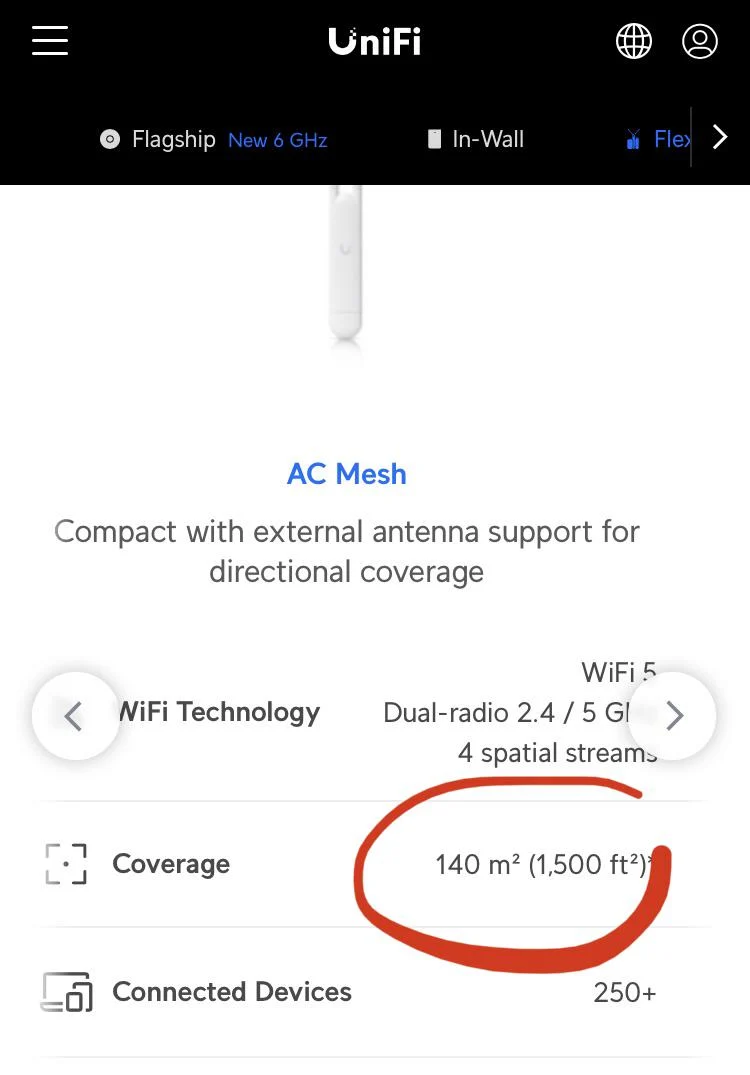750x1075 pixels.
Task: Click the Flex category antenna icon
Action: (633, 139)
